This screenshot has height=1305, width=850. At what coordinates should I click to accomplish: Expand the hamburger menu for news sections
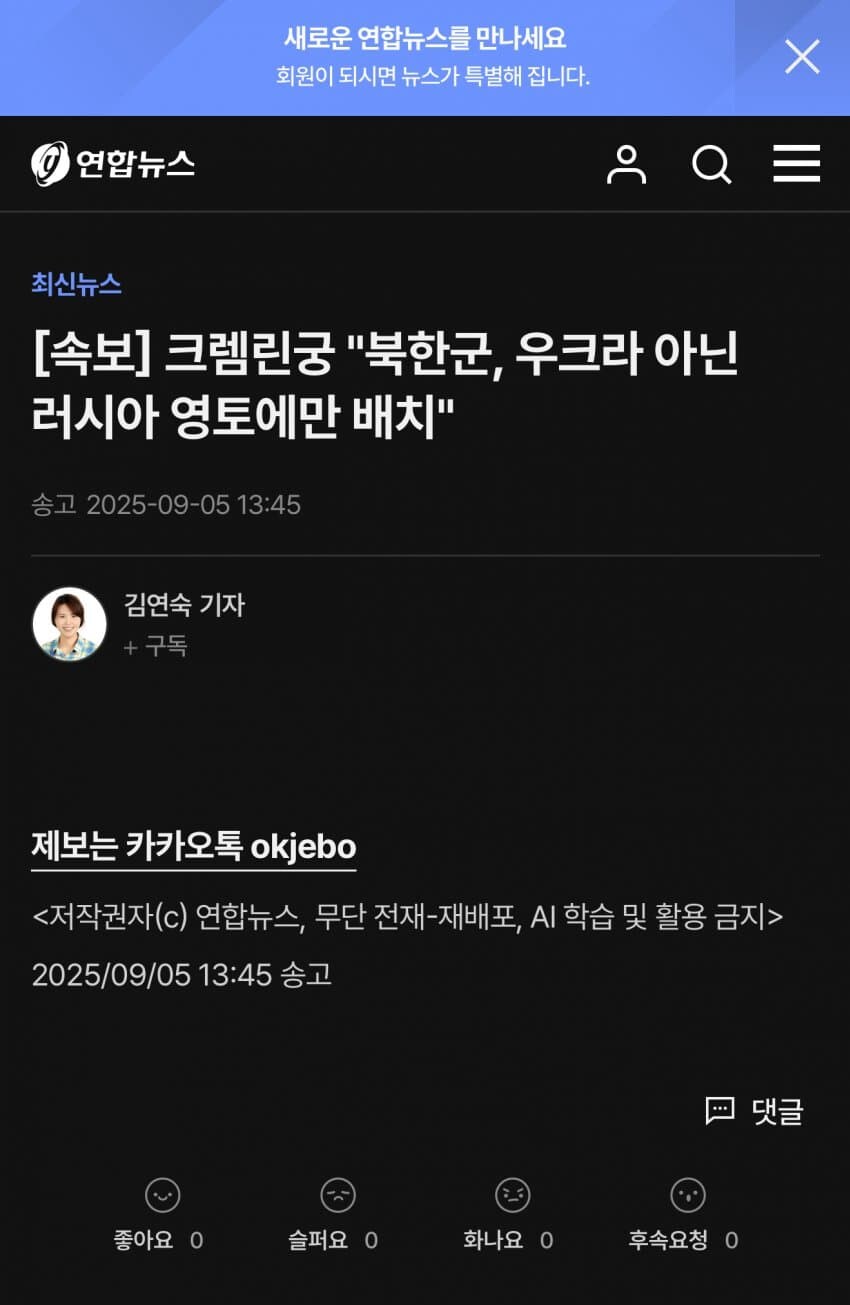coord(796,164)
